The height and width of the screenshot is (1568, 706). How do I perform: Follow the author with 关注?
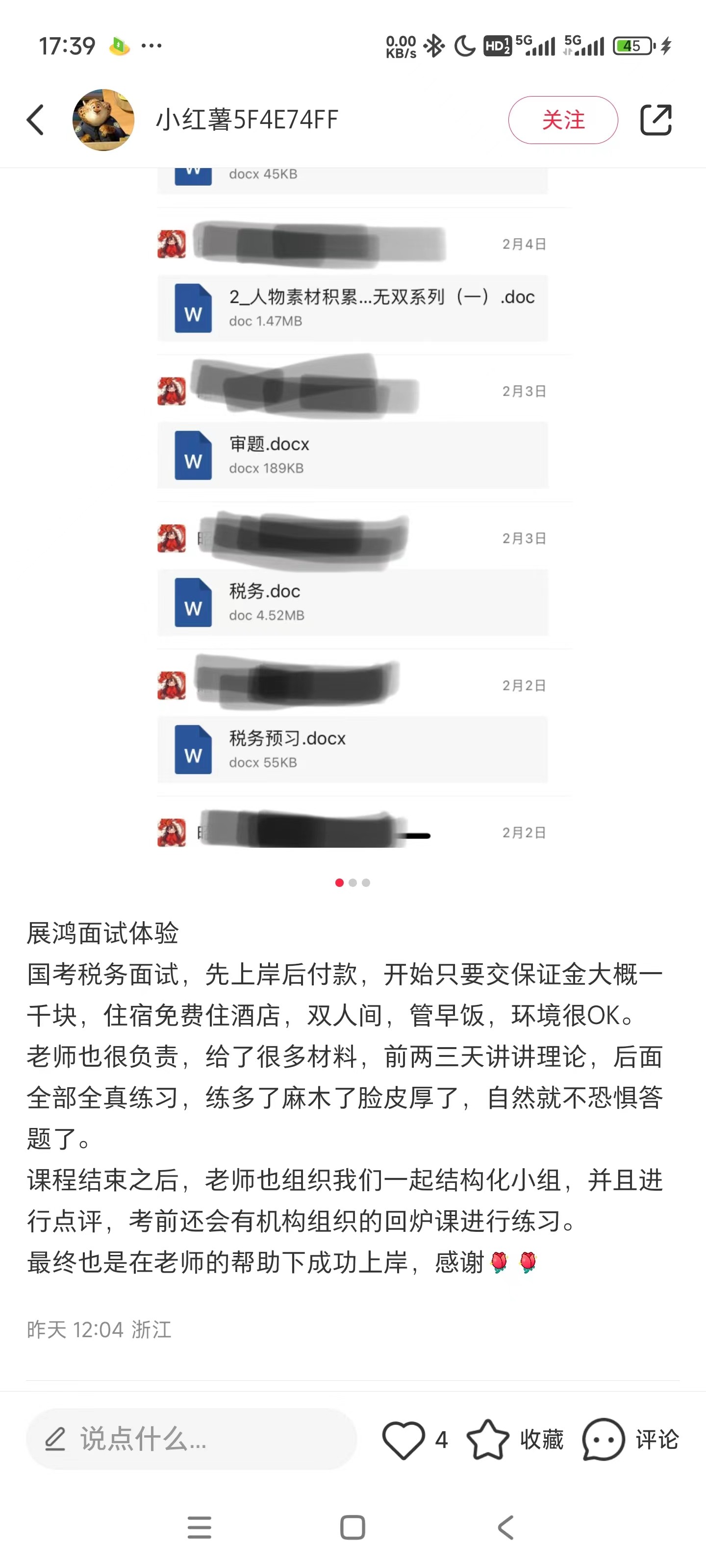click(x=563, y=120)
